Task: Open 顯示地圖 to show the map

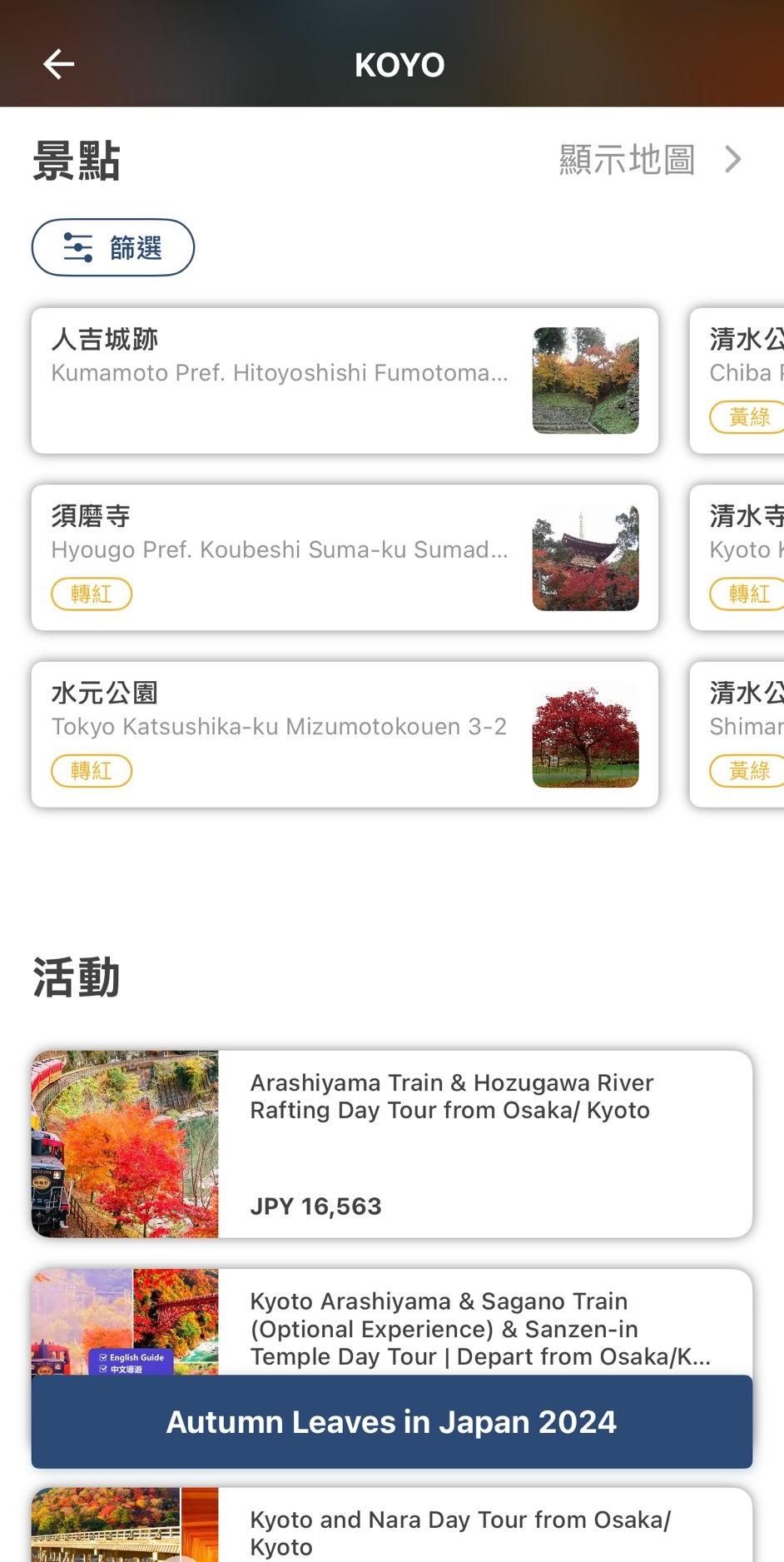Action: [649, 159]
